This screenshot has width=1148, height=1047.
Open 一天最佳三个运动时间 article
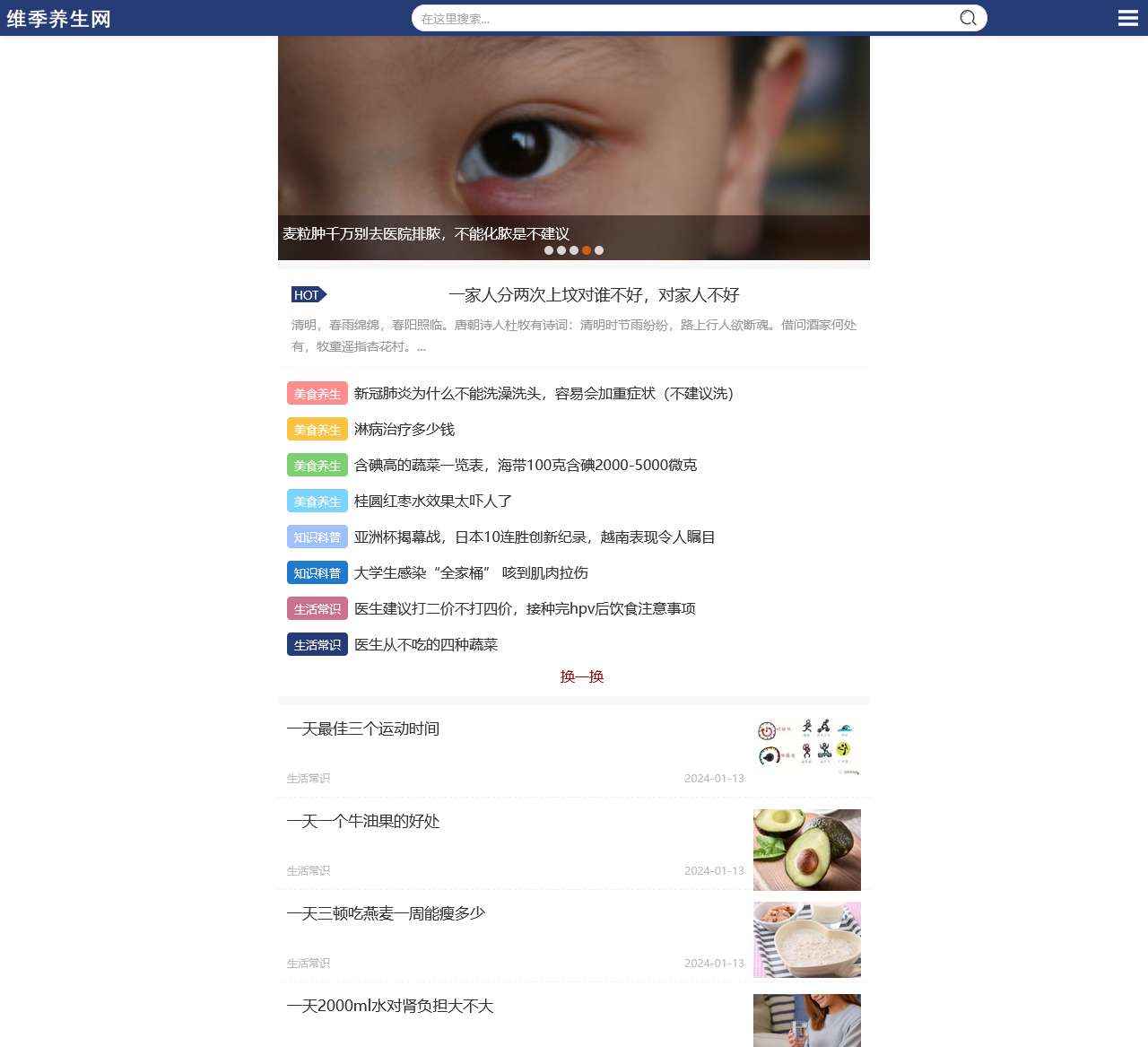(363, 729)
